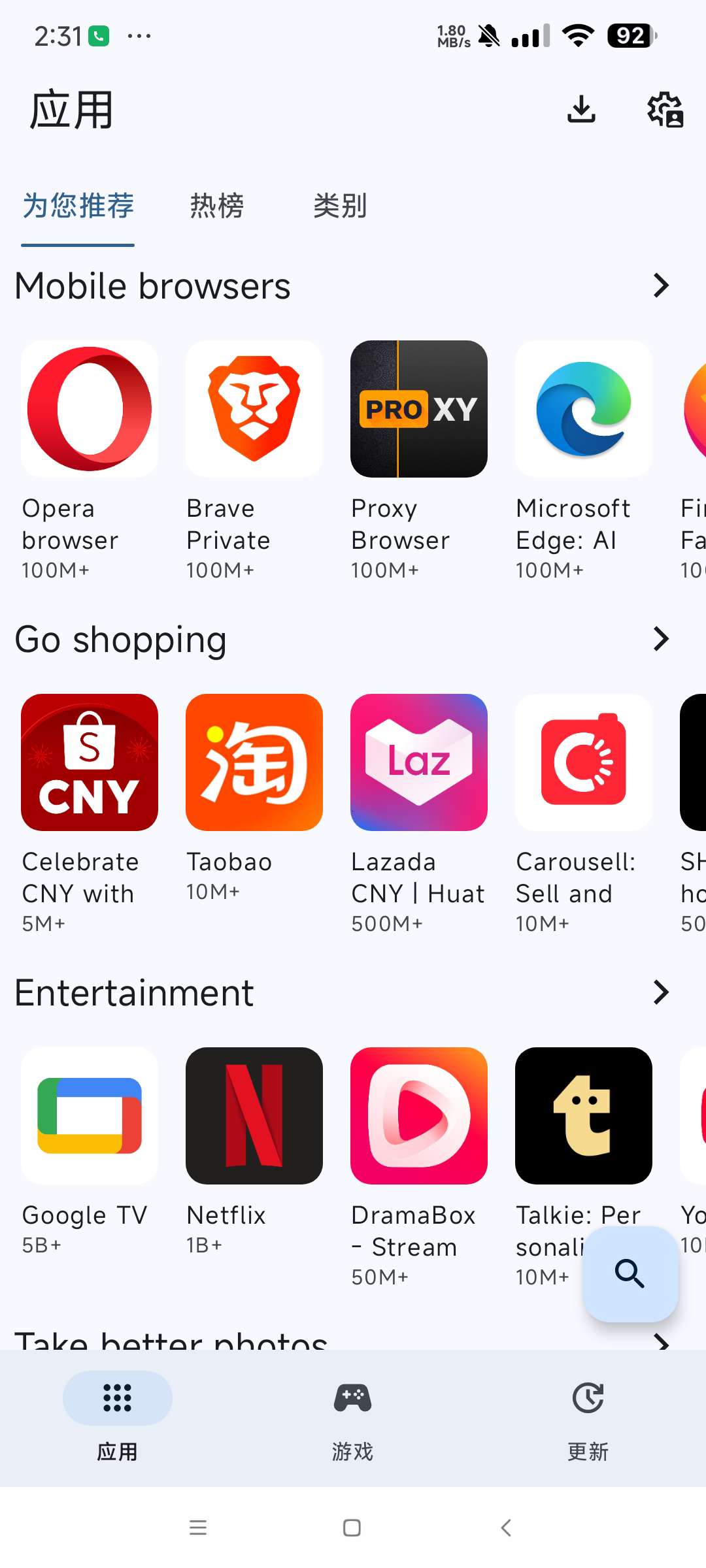
Task: Open the Google TV app
Action: pos(90,1116)
